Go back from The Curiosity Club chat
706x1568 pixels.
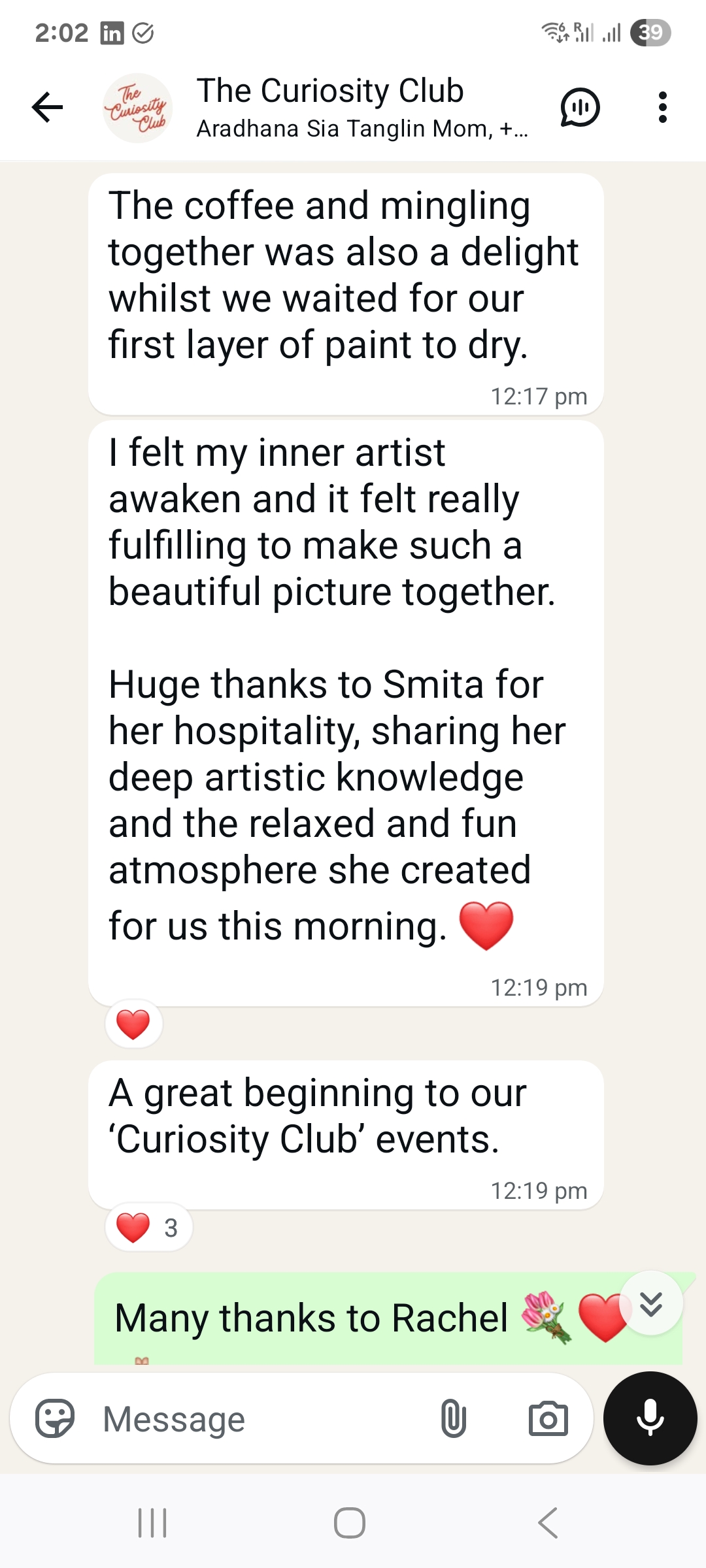pyautogui.click(x=48, y=107)
